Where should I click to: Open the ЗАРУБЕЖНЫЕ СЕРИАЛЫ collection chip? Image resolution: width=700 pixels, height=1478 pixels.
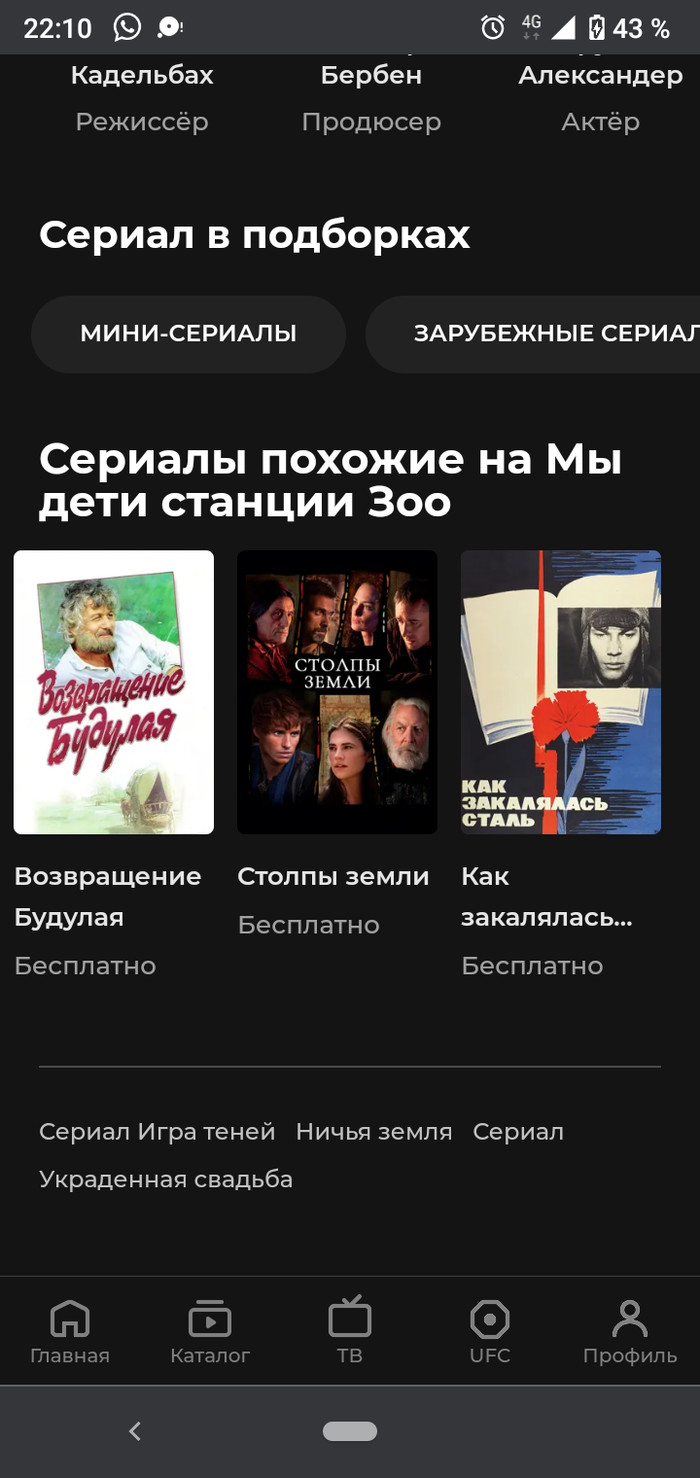[540, 334]
